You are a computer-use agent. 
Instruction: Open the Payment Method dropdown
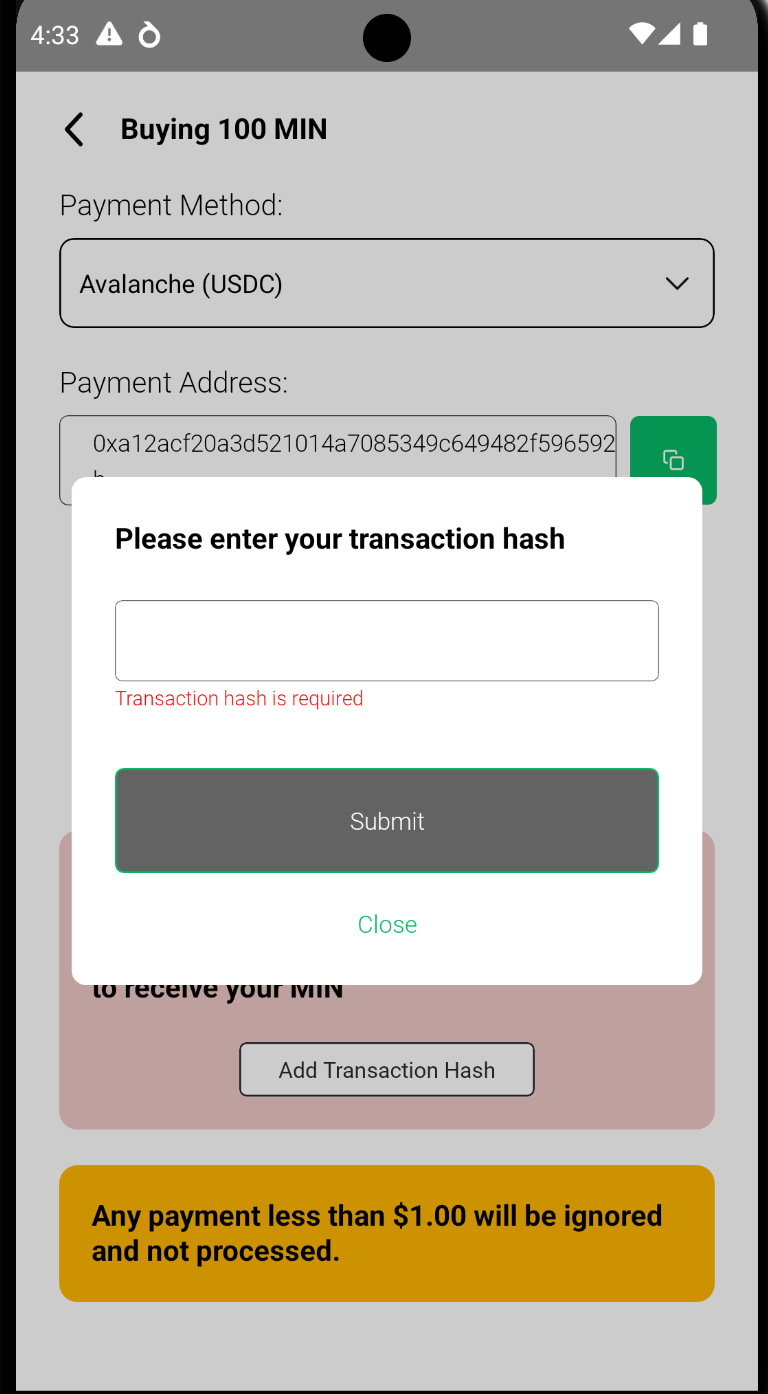coord(386,283)
